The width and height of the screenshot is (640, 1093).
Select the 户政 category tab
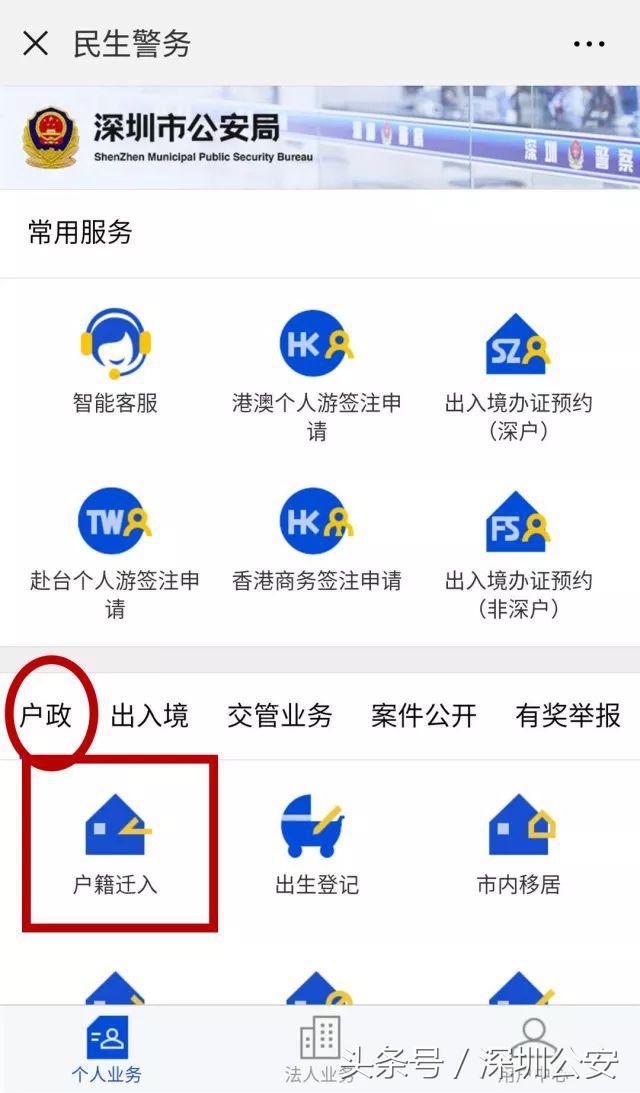45,715
